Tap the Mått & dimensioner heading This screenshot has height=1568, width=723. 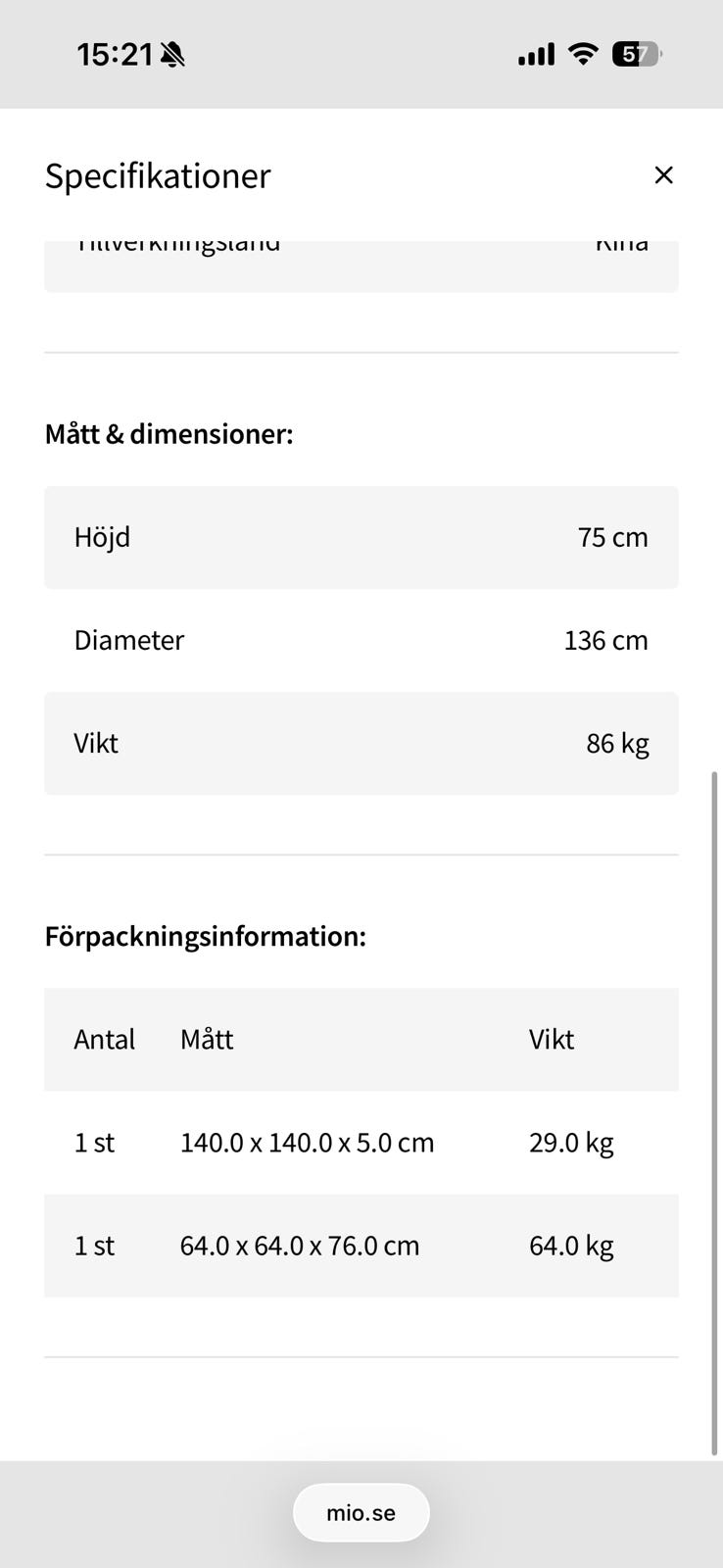(x=169, y=433)
